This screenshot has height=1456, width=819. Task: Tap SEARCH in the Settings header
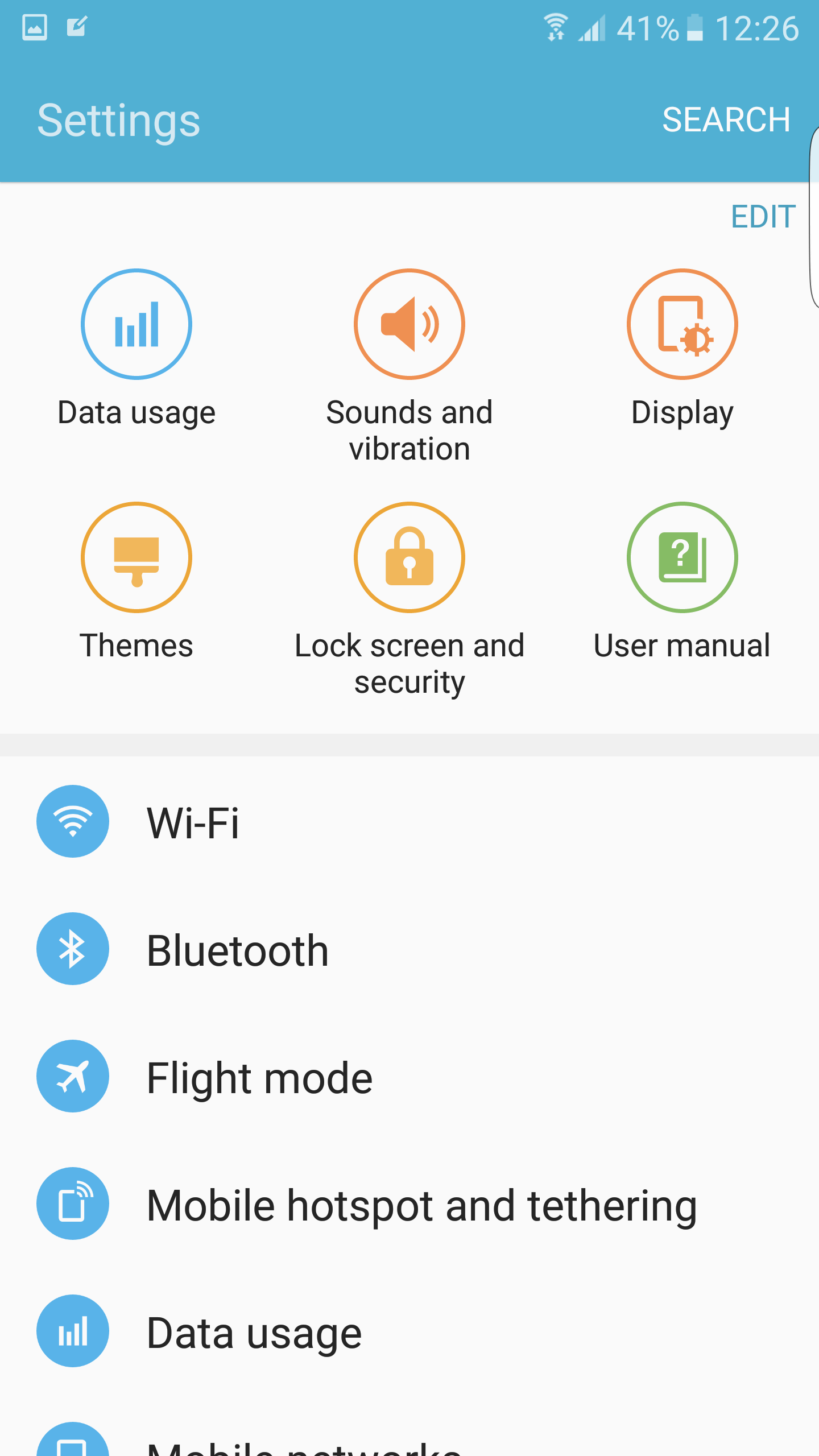(x=726, y=120)
